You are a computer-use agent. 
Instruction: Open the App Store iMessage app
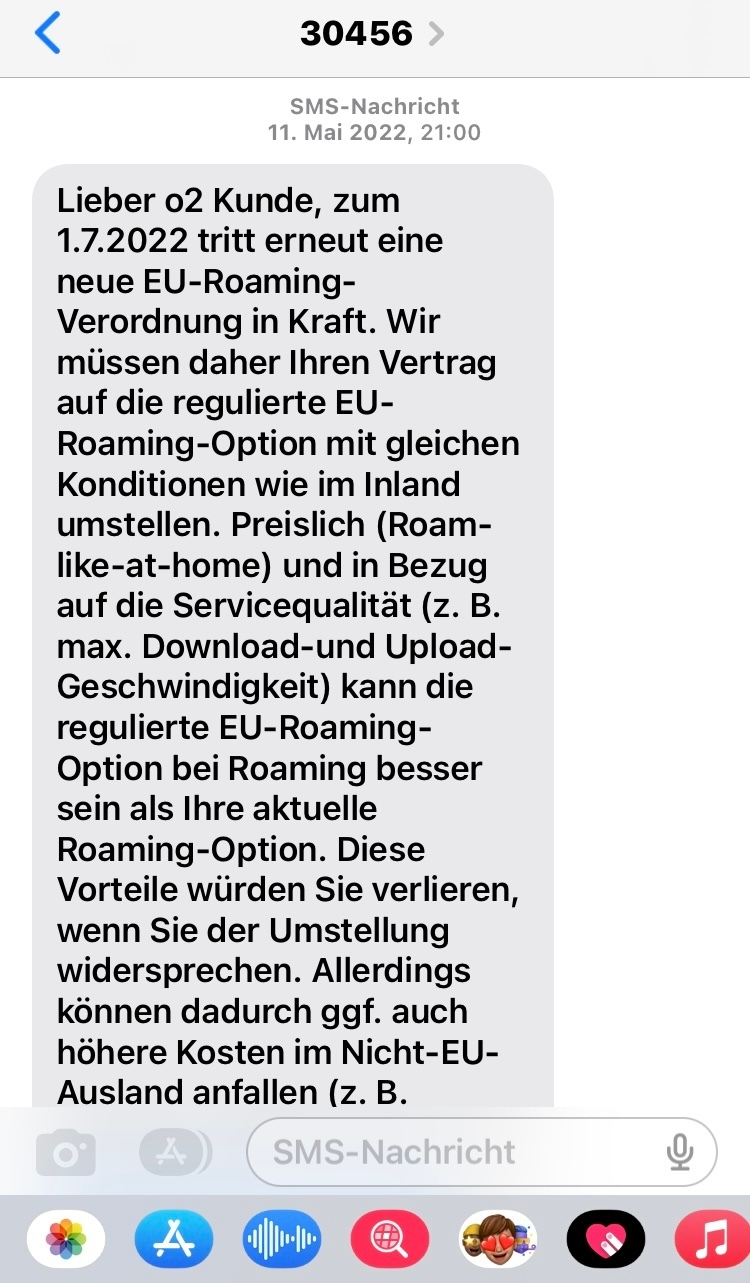(174, 1239)
